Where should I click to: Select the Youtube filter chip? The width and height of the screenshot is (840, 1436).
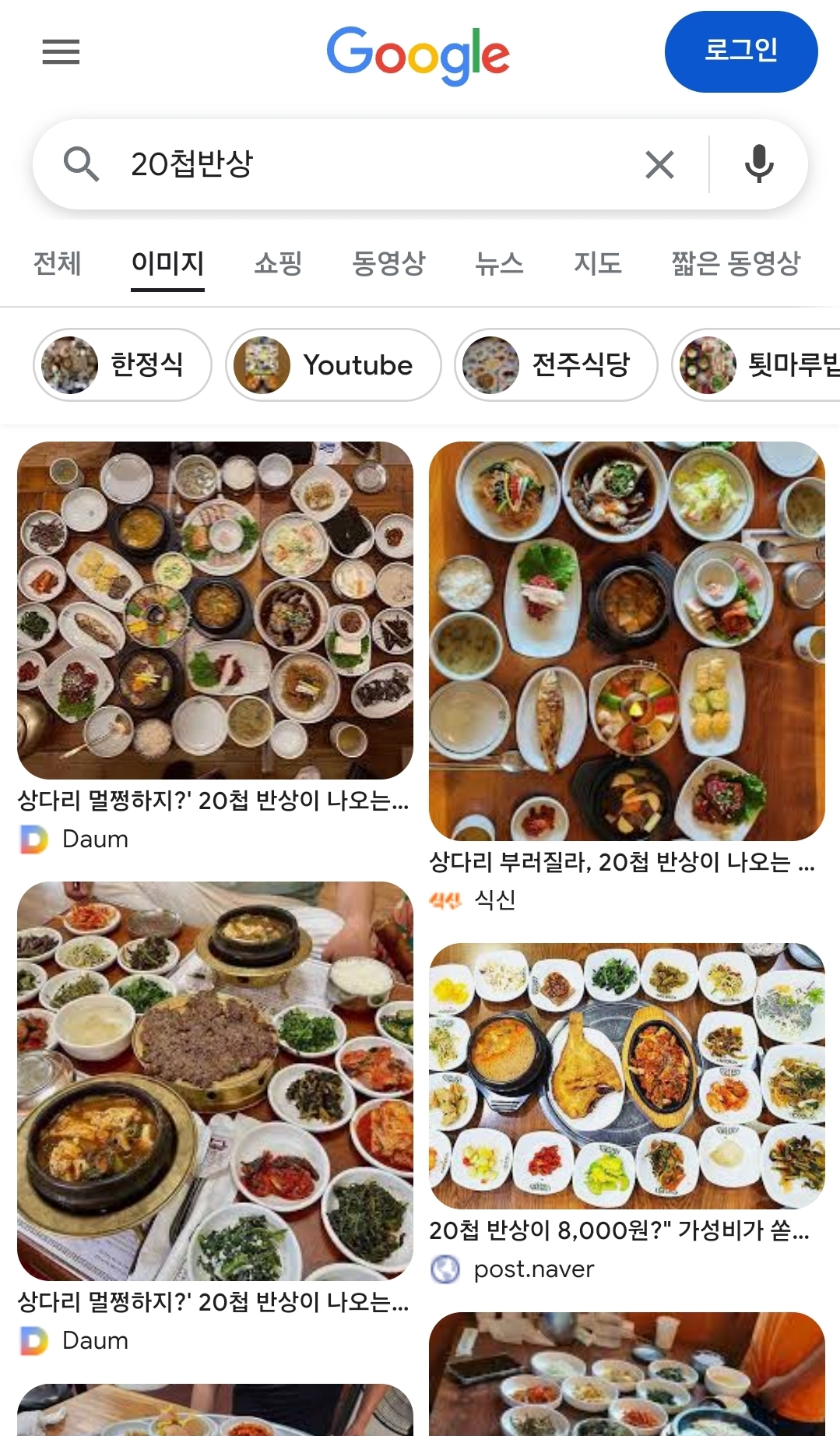click(x=333, y=364)
